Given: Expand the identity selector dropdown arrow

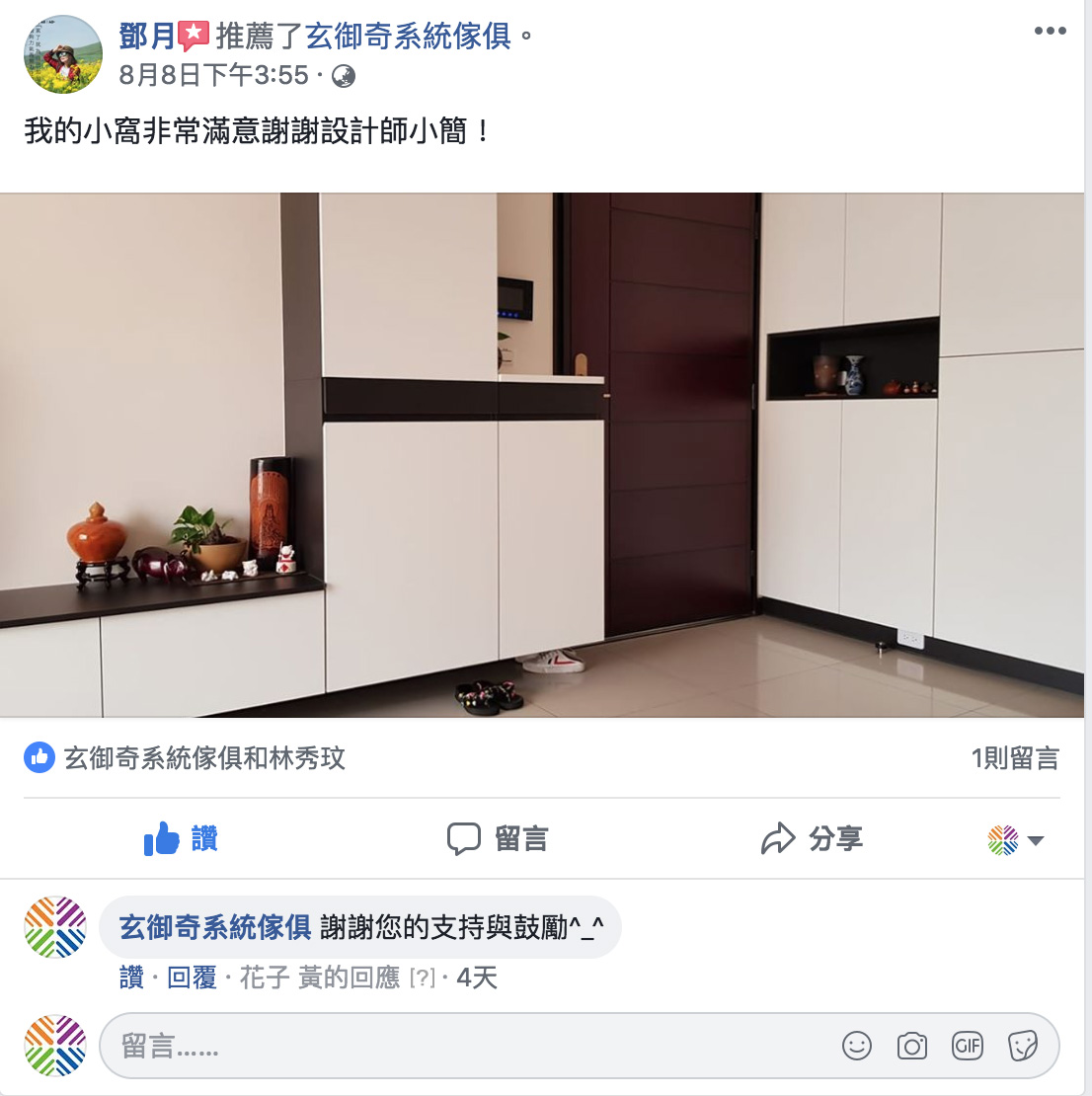Looking at the screenshot, I should click(x=1035, y=841).
